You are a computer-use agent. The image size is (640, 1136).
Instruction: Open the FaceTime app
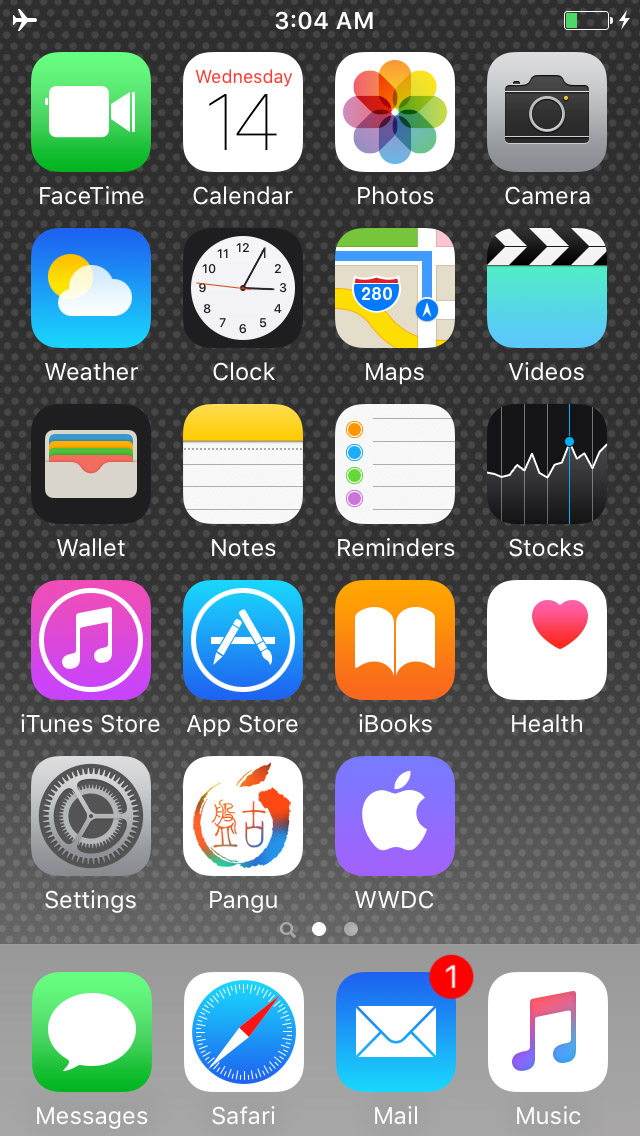[91, 112]
